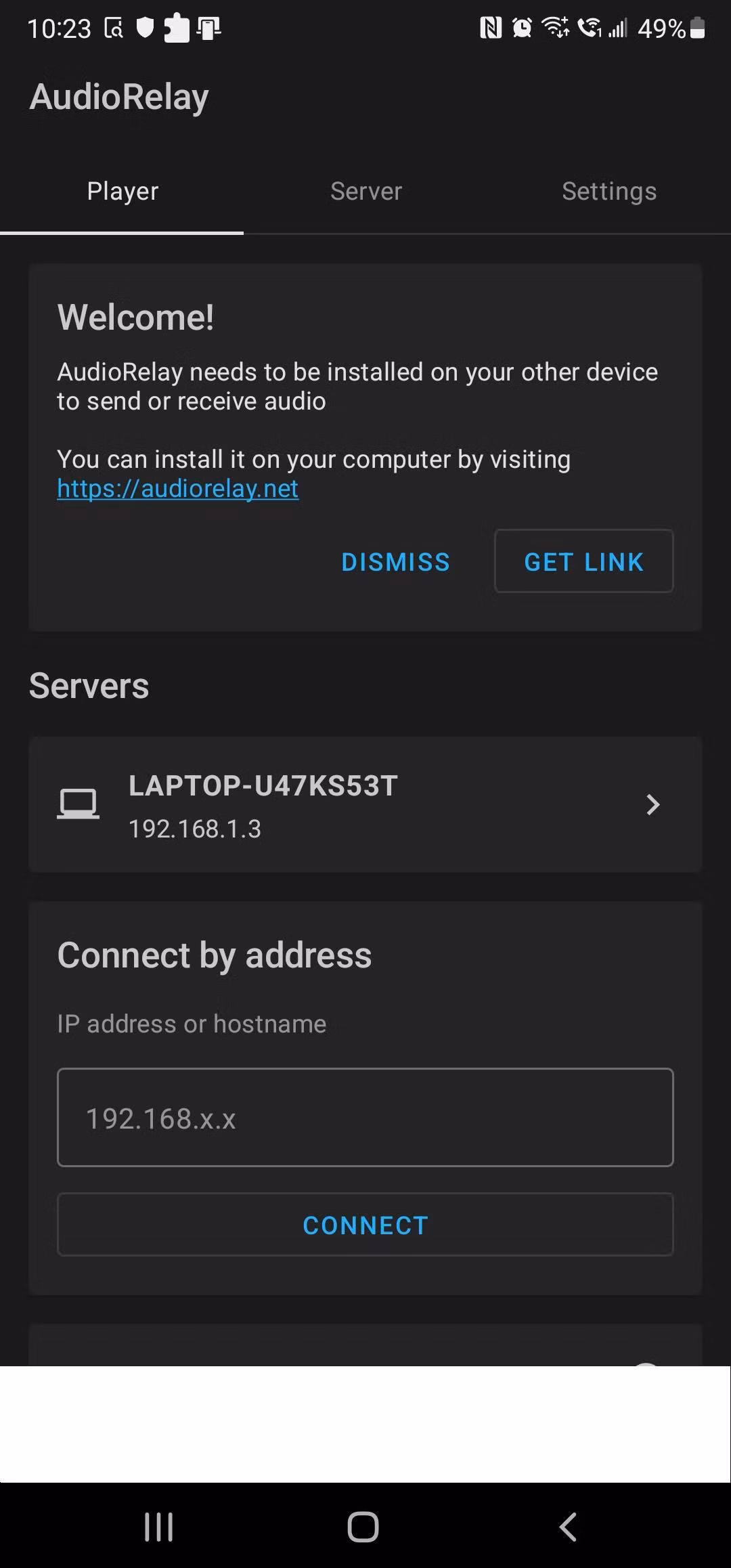731x1568 pixels.
Task: Open the audiorelay.net link
Action: [x=177, y=488]
